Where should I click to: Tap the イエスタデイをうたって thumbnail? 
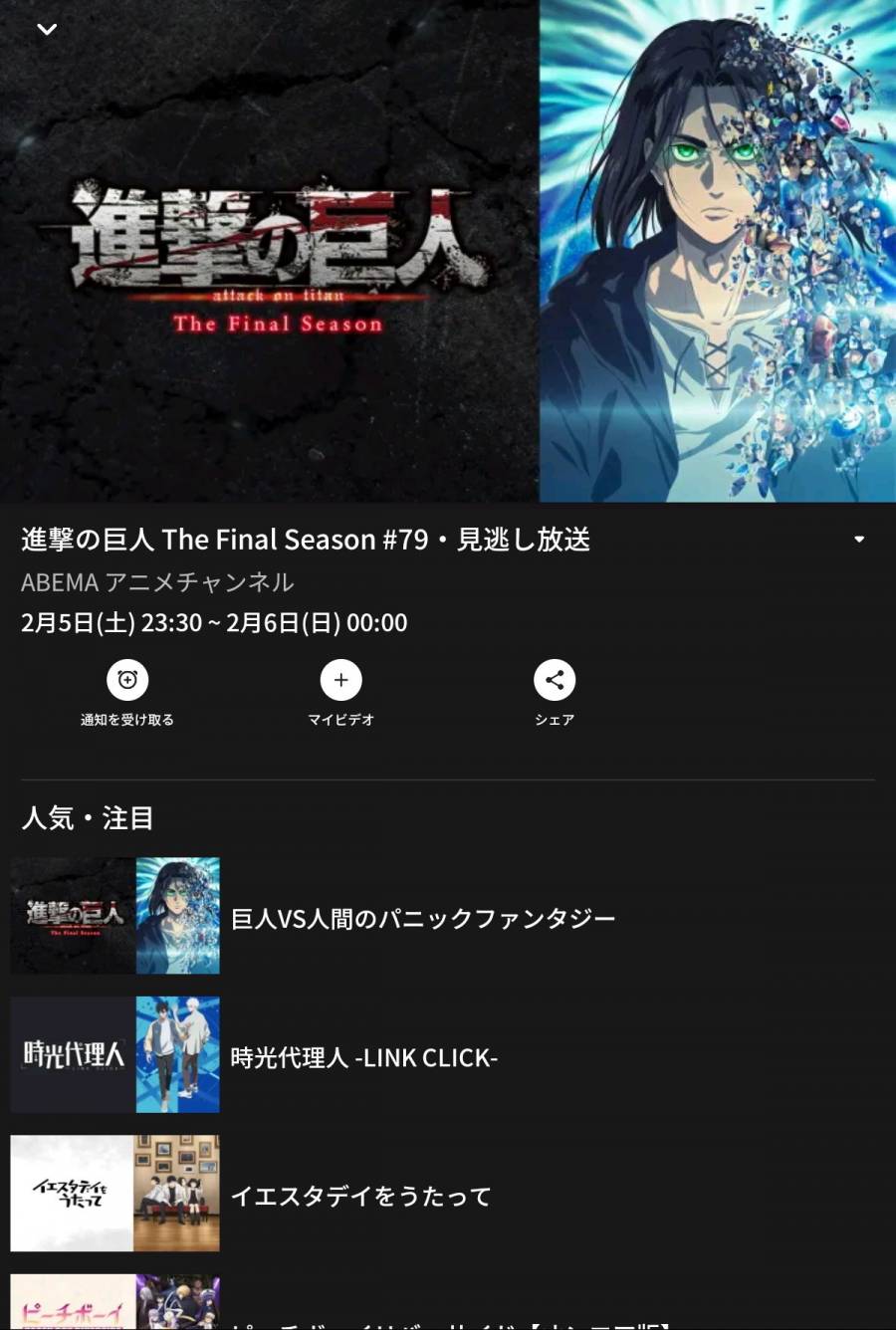(x=114, y=1193)
